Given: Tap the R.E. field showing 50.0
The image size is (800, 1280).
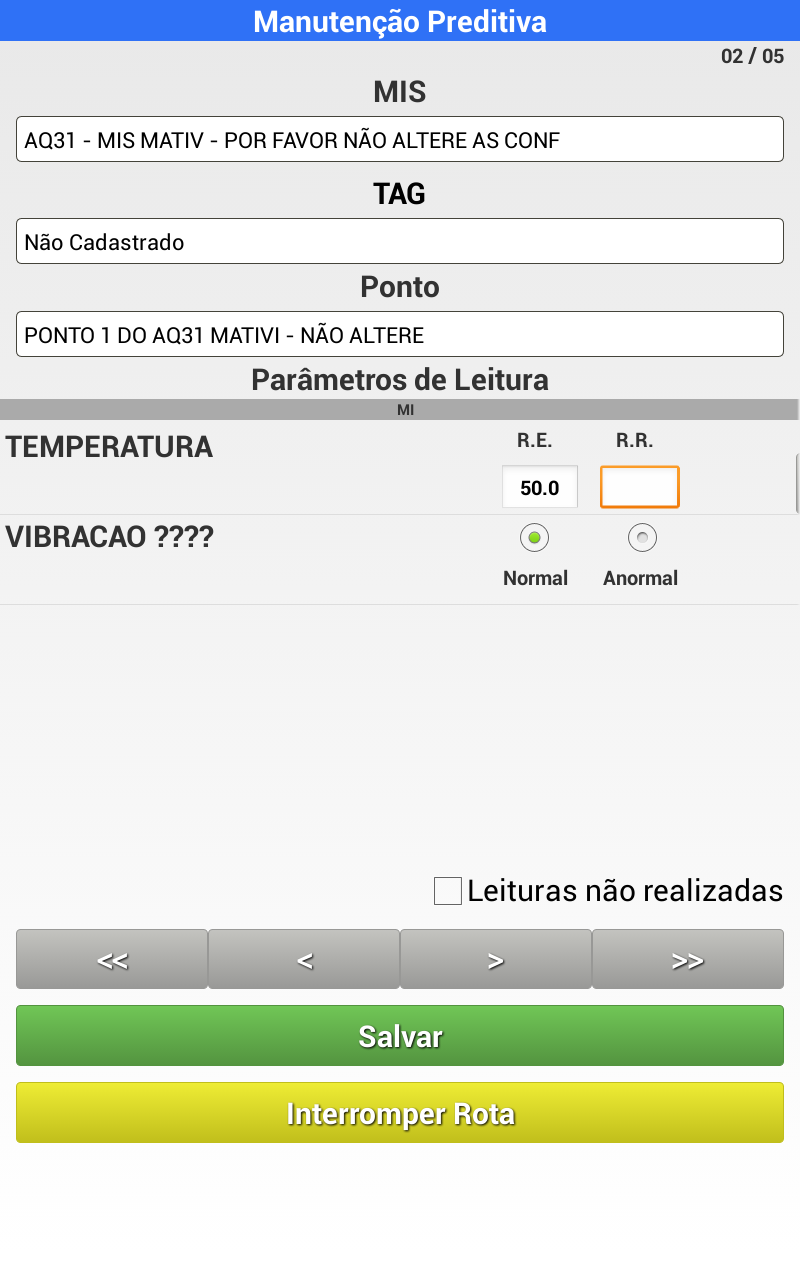Looking at the screenshot, I should (539, 487).
